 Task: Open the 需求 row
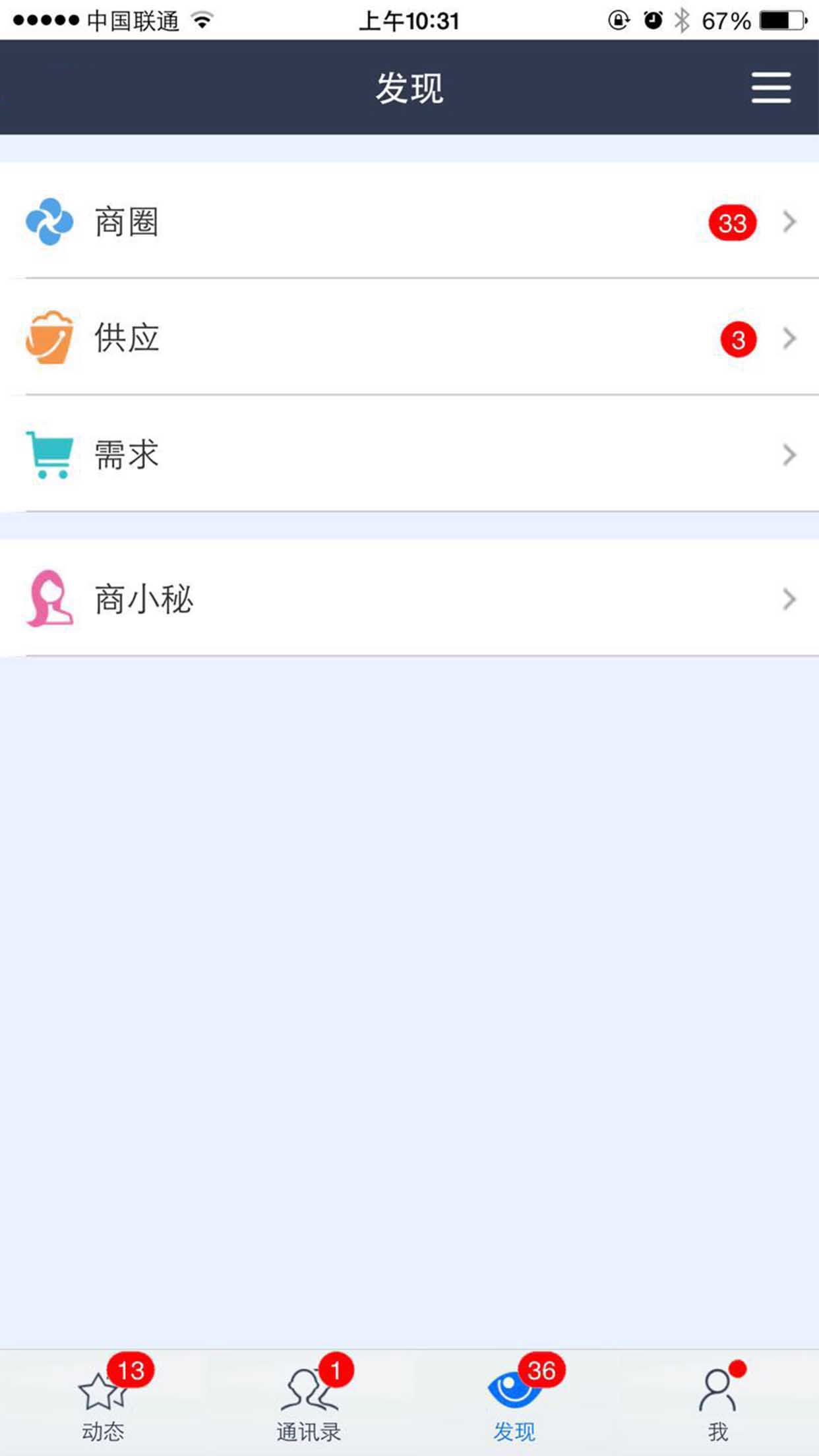coord(409,455)
